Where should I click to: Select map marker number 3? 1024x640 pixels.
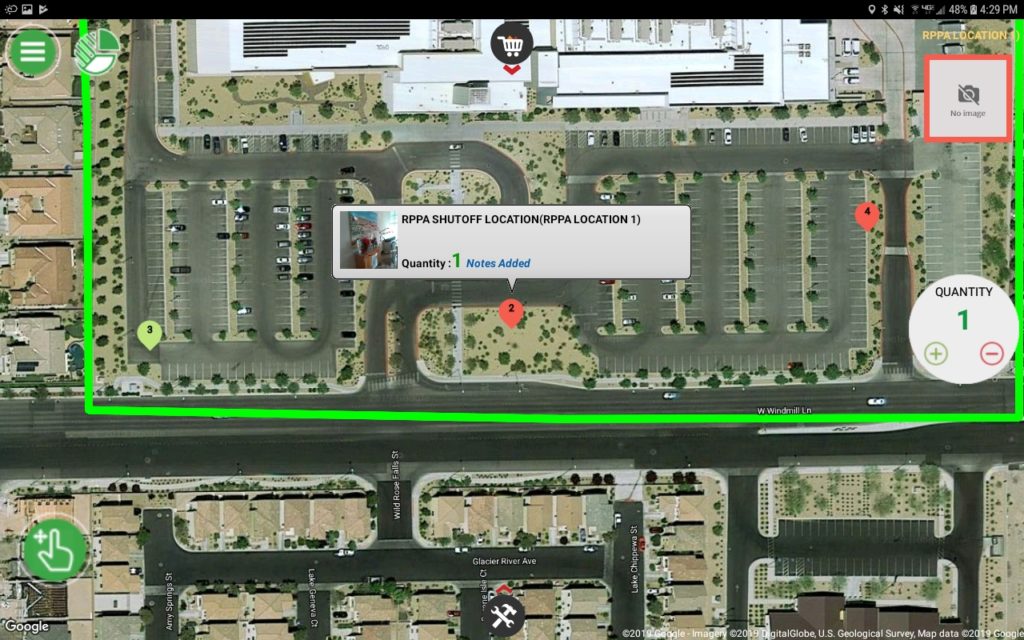(x=149, y=332)
